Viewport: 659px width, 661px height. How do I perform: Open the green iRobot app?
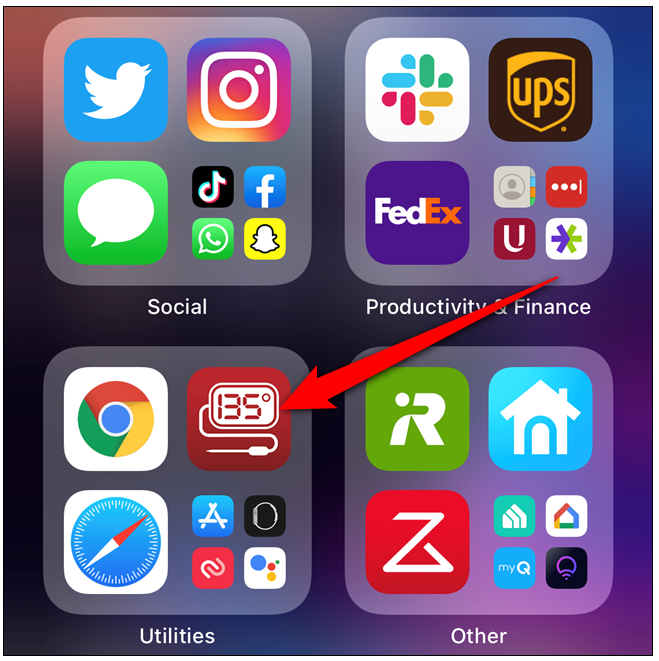click(x=417, y=419)
